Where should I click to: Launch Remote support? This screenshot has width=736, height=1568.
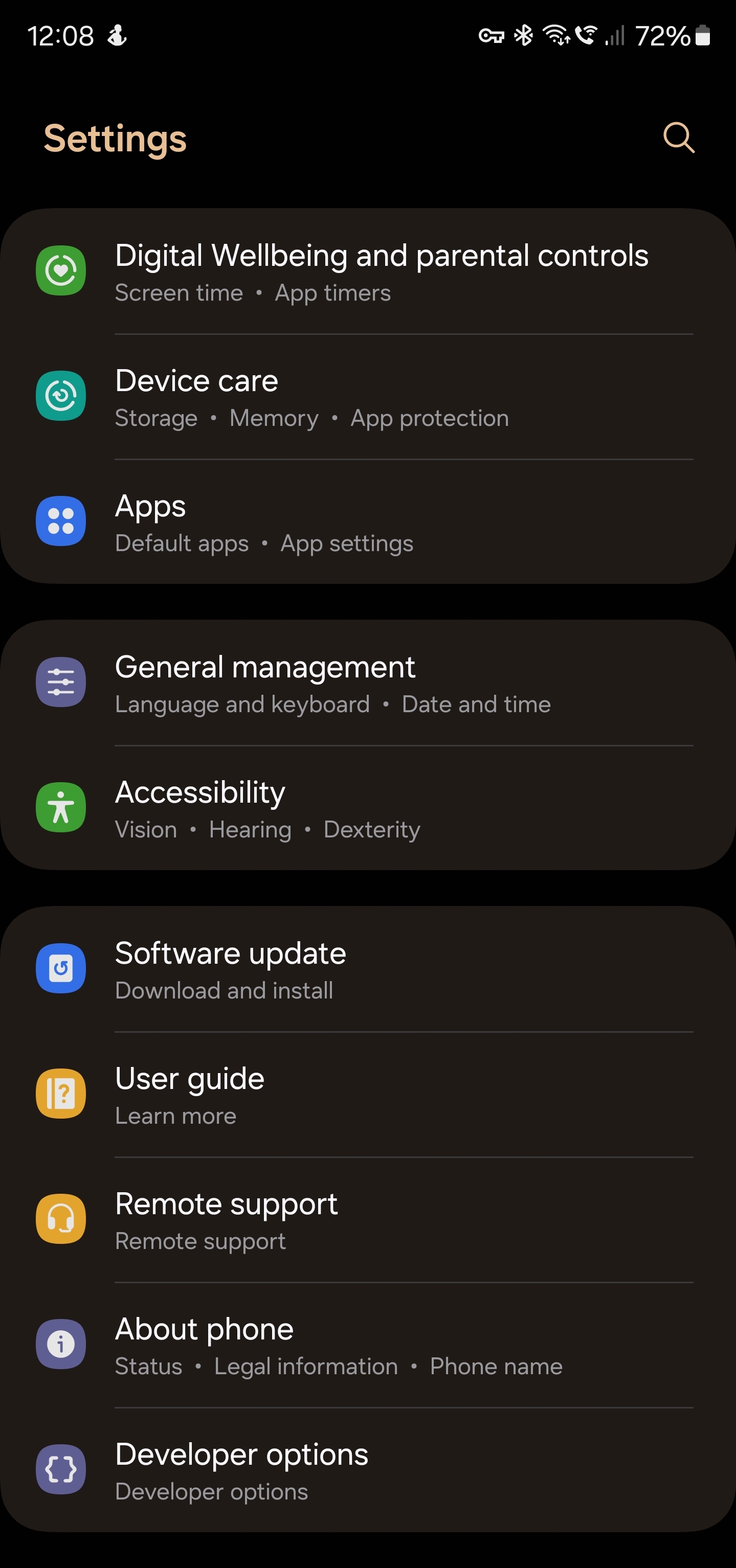[226, 1220]
